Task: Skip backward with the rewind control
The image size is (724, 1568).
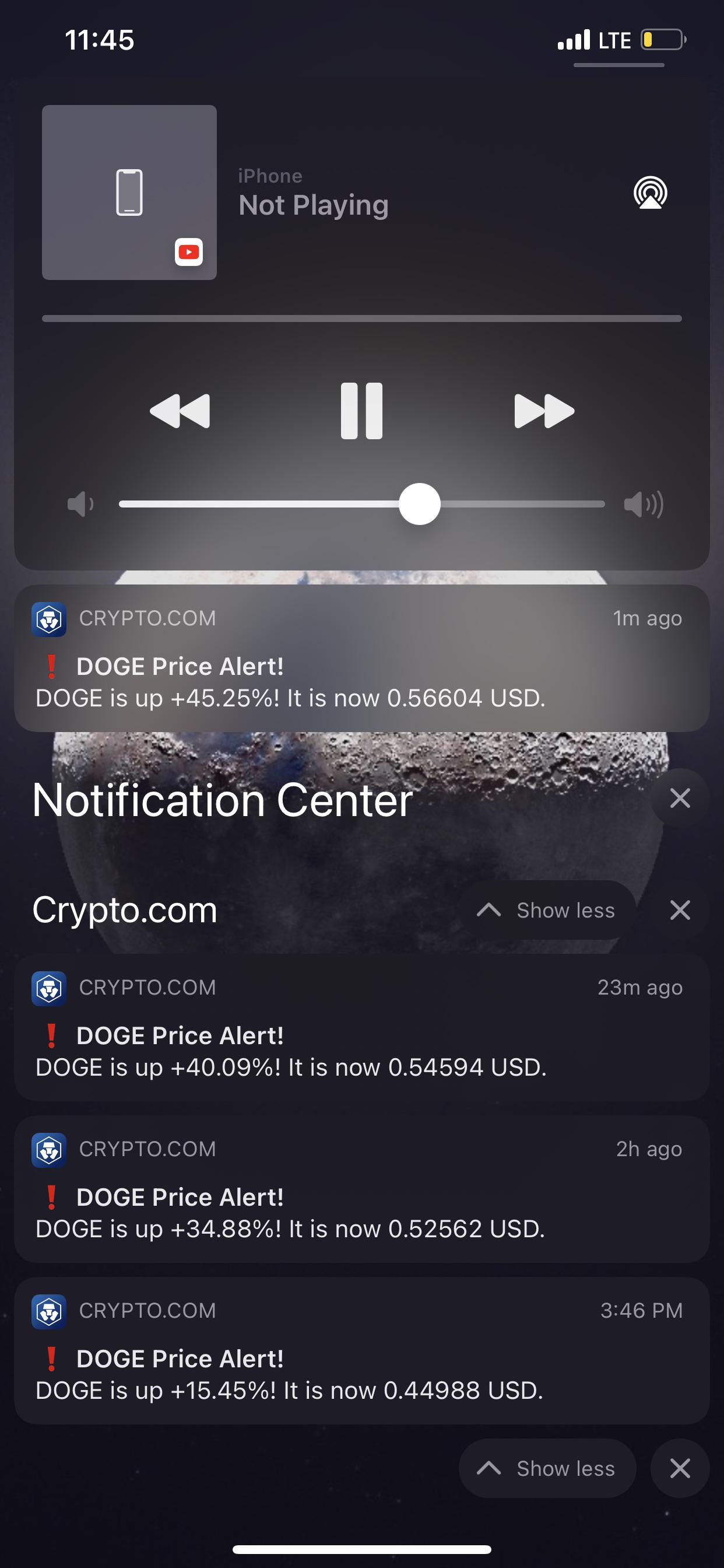Action: pyautogui.click(x=180, y=410)
